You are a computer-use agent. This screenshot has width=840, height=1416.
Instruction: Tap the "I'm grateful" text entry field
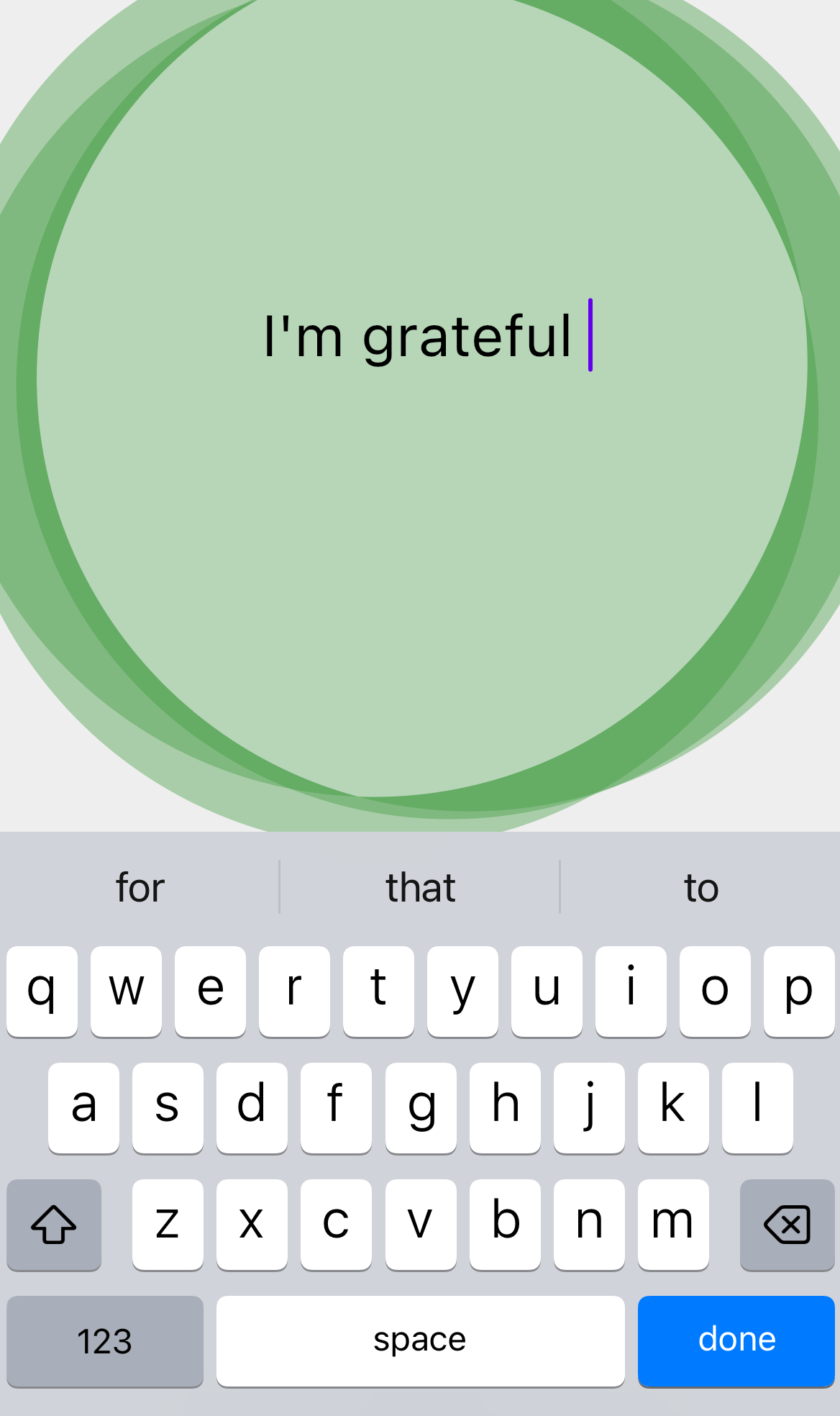[x=427, y=336]
